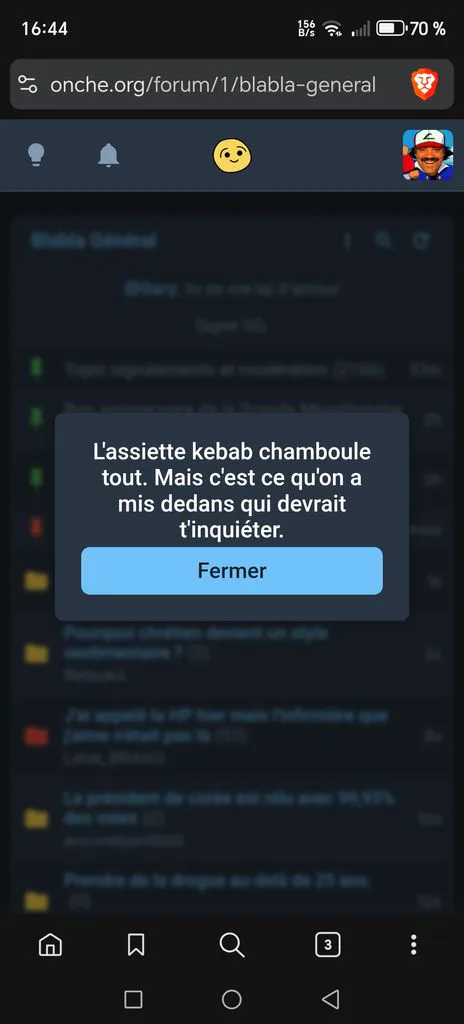This screenshot has height=1024, width=464.
Task: Tap the system back button
Action: click(x=331, y=999)
